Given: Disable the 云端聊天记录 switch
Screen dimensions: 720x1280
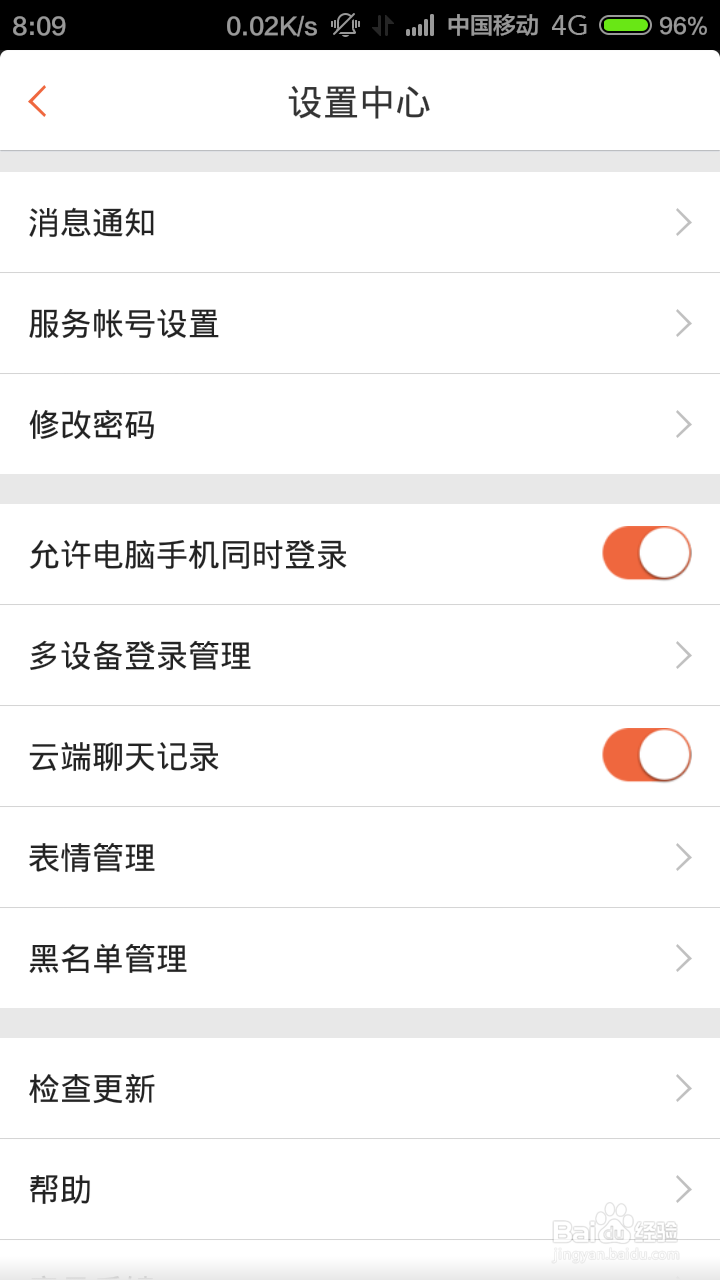Looking at the screenshot, I should [x=646, y=755].
